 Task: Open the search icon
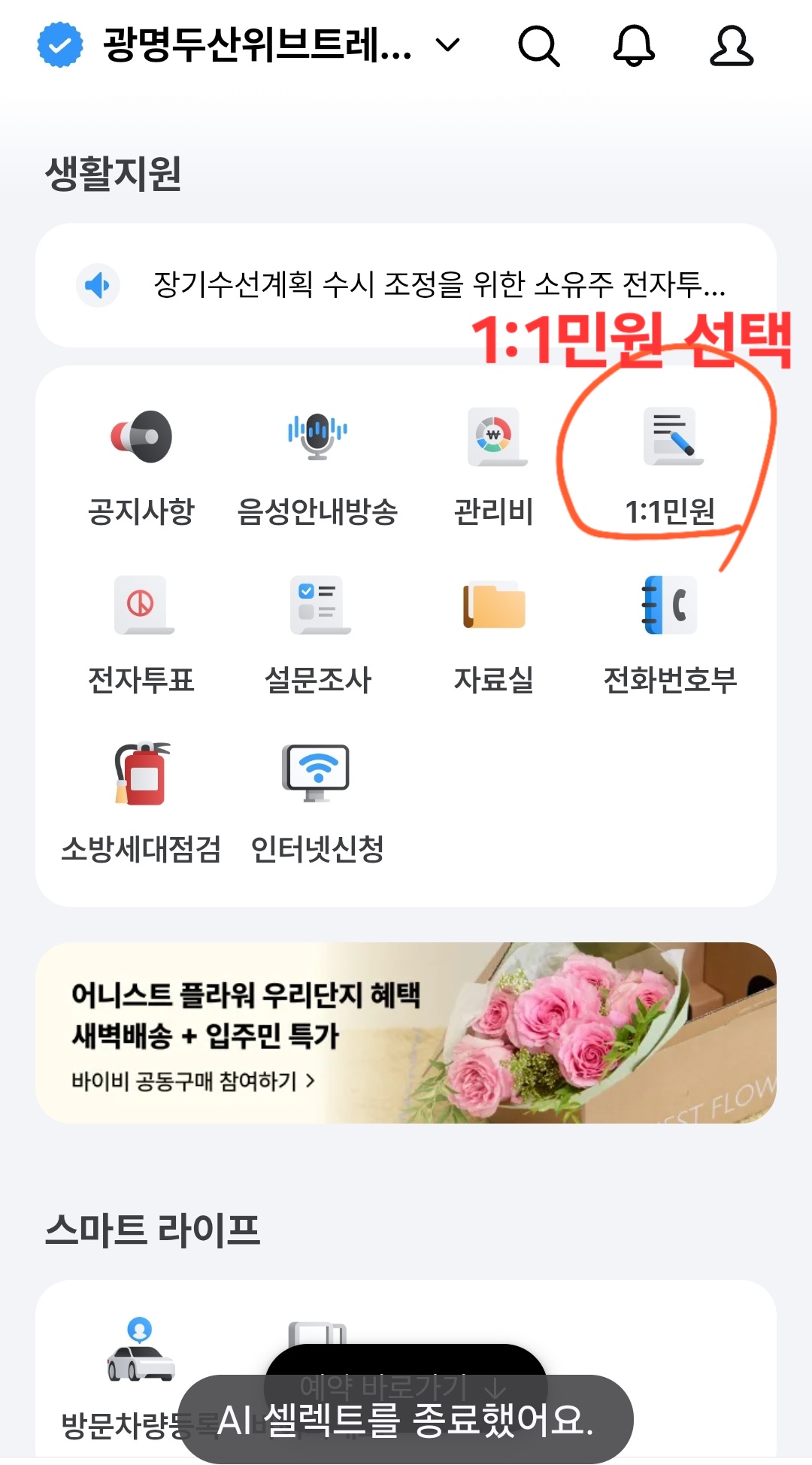click(x=539, y=46)
